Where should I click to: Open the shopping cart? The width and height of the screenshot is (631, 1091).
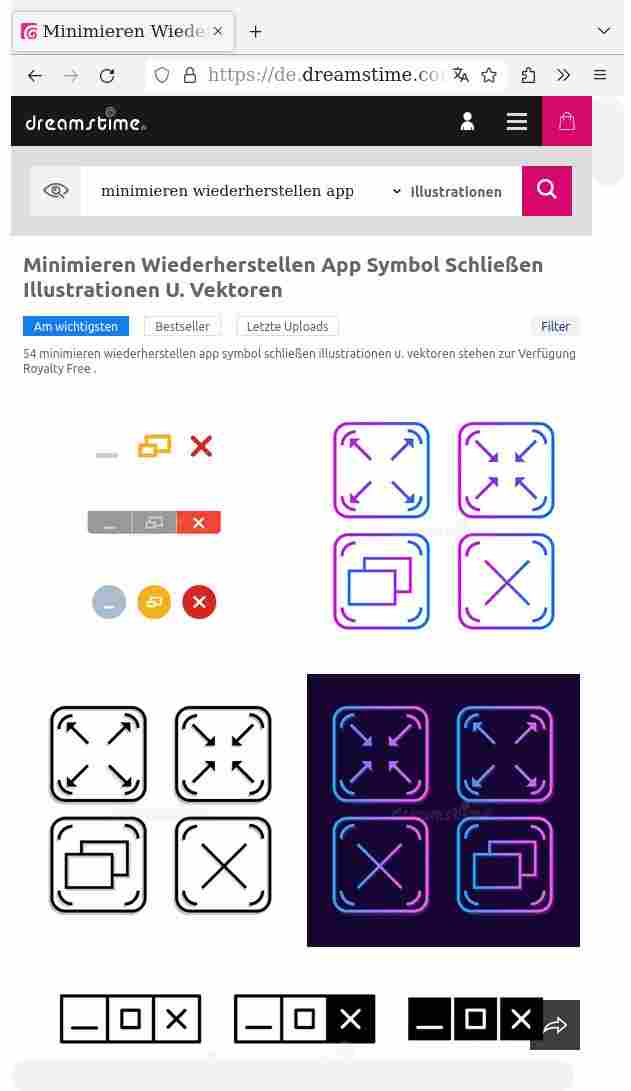click(x=567, y=121)
